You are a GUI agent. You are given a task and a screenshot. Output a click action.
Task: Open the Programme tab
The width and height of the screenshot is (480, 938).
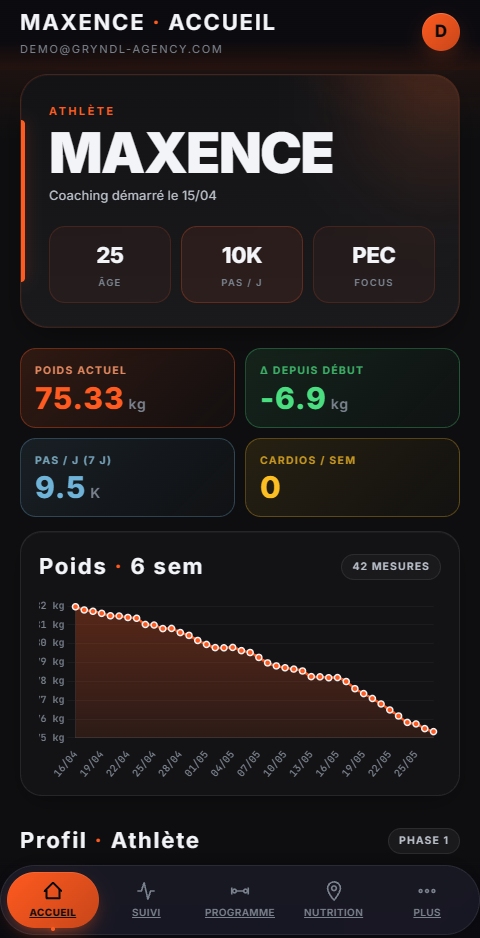[x=239, y=900]
